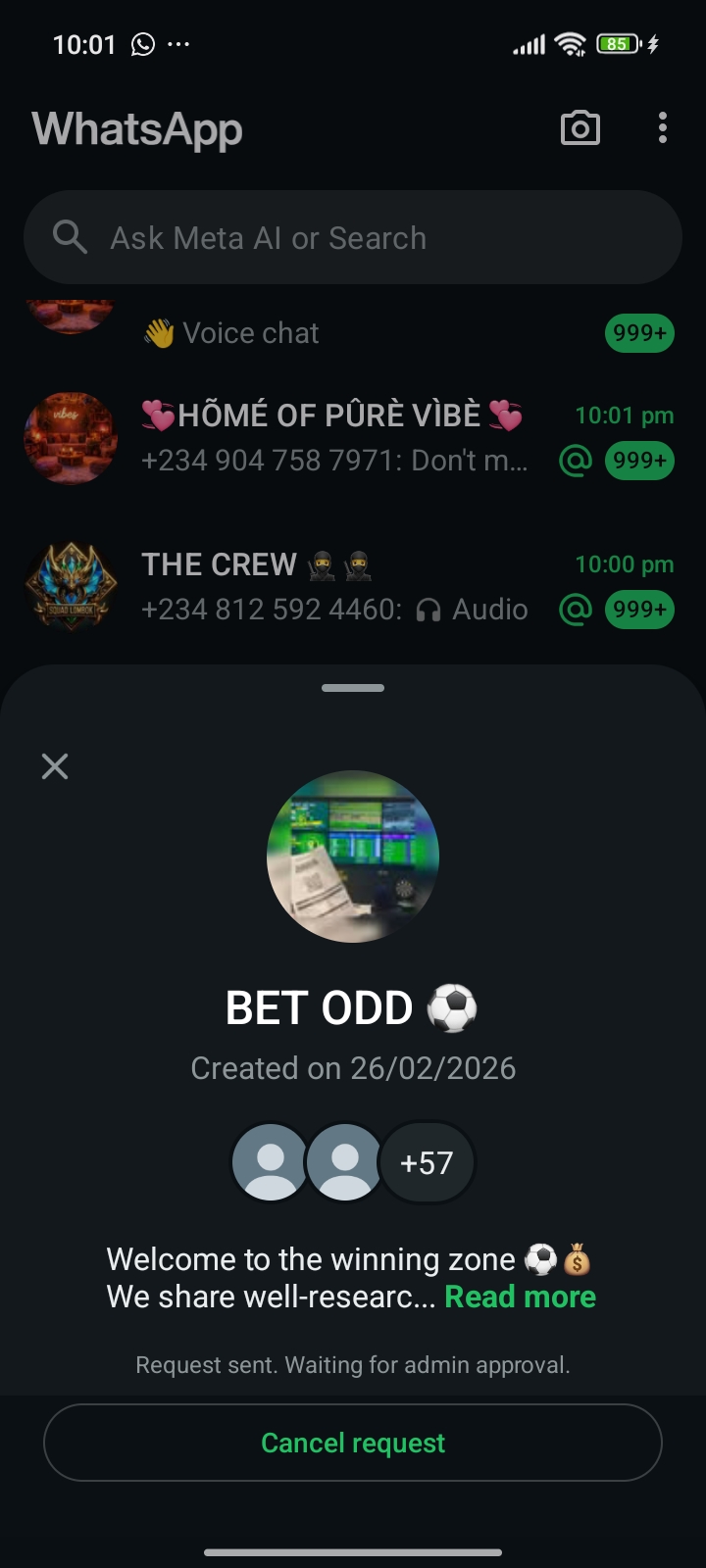Tap the Ask Meta AI or Search field
The width and height of the screenshot is (706, 1568).
[353, 238]
